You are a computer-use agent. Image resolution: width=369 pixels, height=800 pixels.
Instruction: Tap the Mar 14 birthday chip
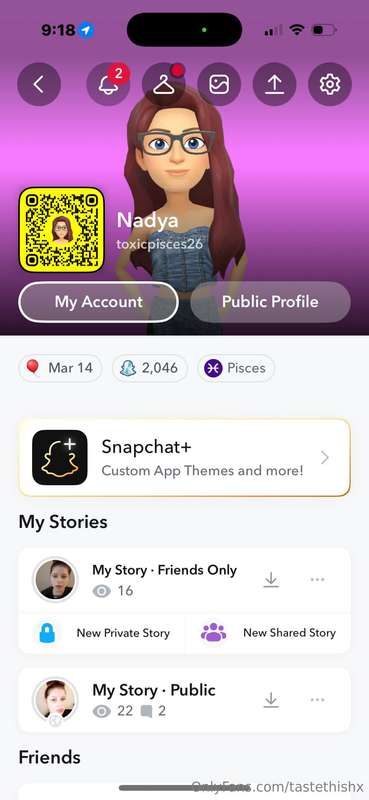(x=60, y=368)
